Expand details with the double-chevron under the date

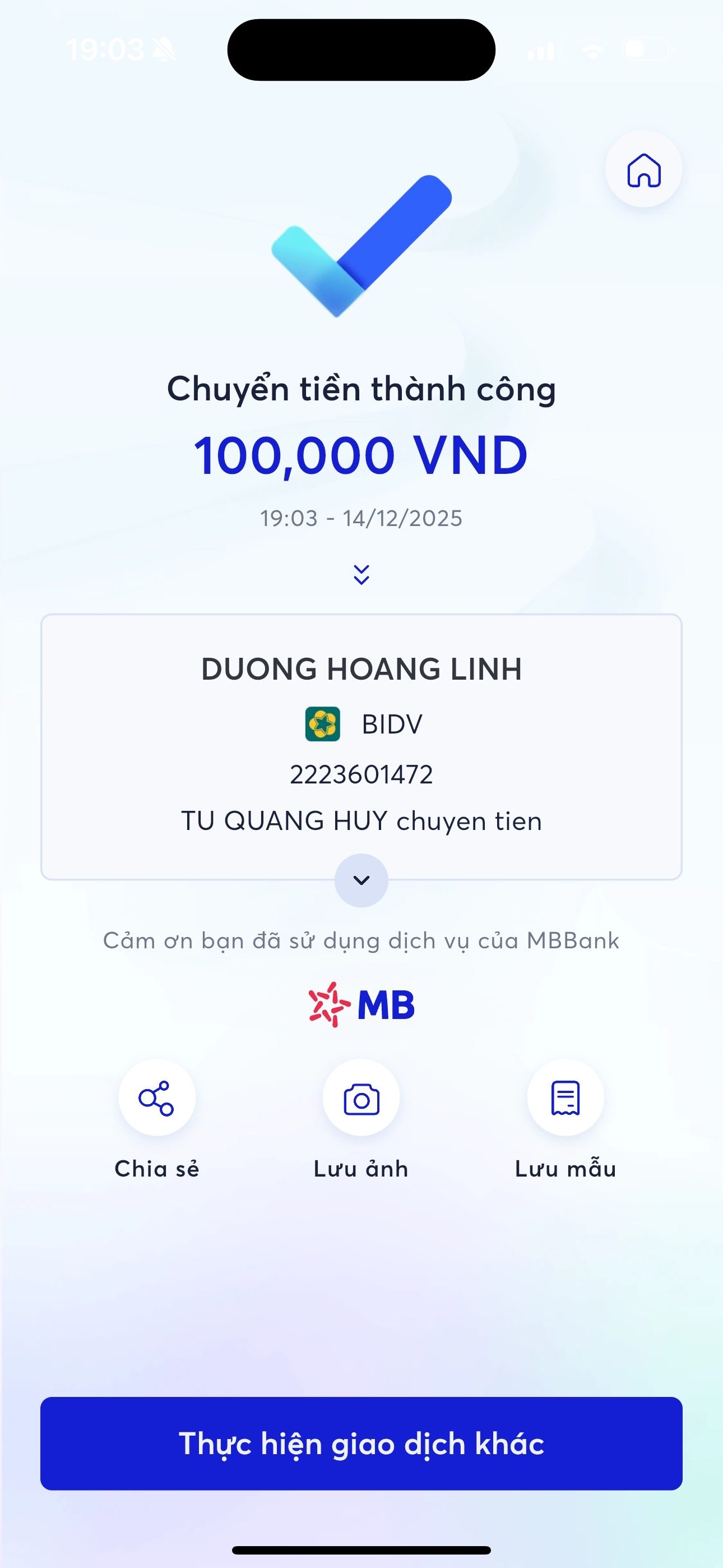point(361,574)
